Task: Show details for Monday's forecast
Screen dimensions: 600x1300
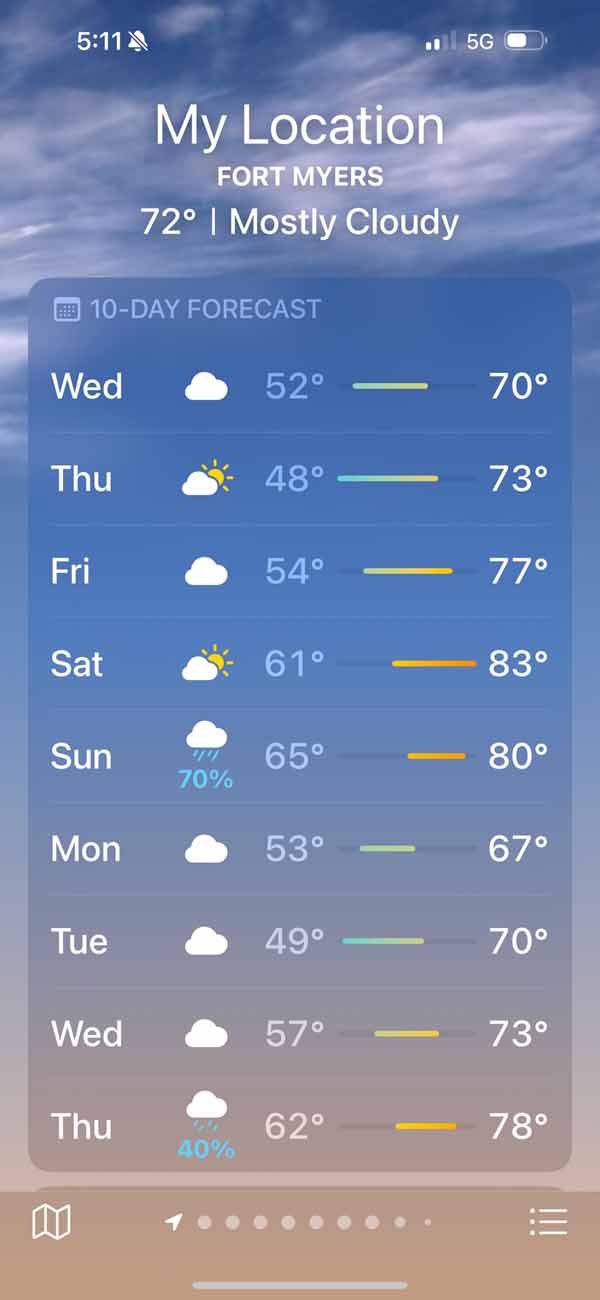Action: (300, 849)
